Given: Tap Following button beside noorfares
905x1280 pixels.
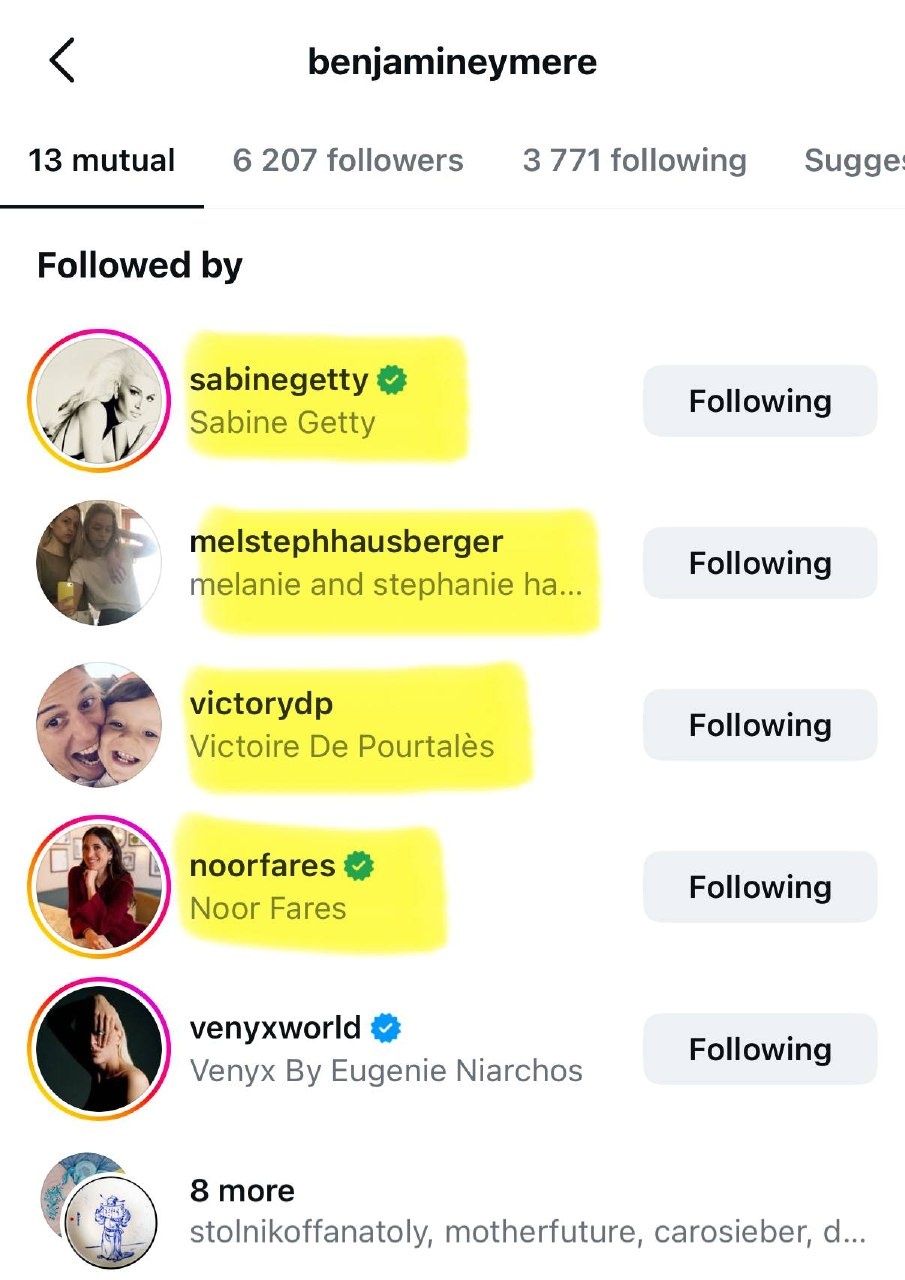Looking at the screenshot, I should tap(760, 887).
